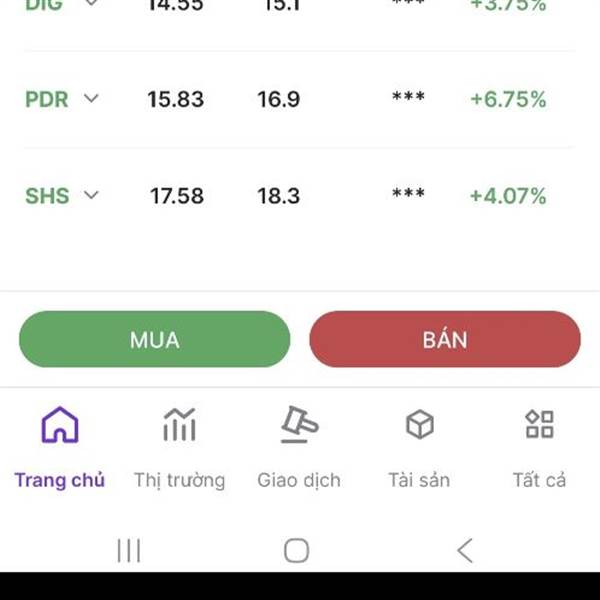
Task: Open the Trang chủ tab
Action: (60, 447)
